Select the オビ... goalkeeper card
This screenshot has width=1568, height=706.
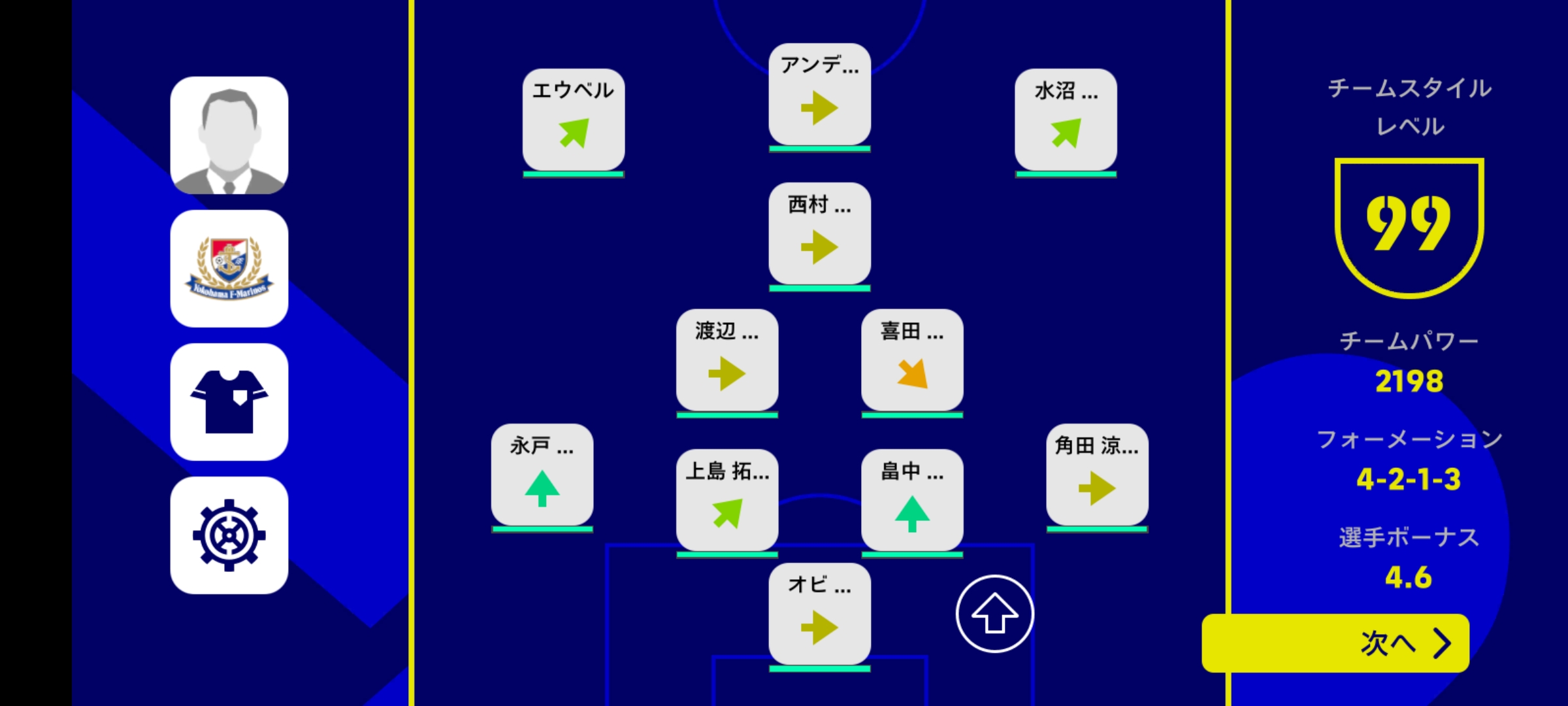(819, 614)
